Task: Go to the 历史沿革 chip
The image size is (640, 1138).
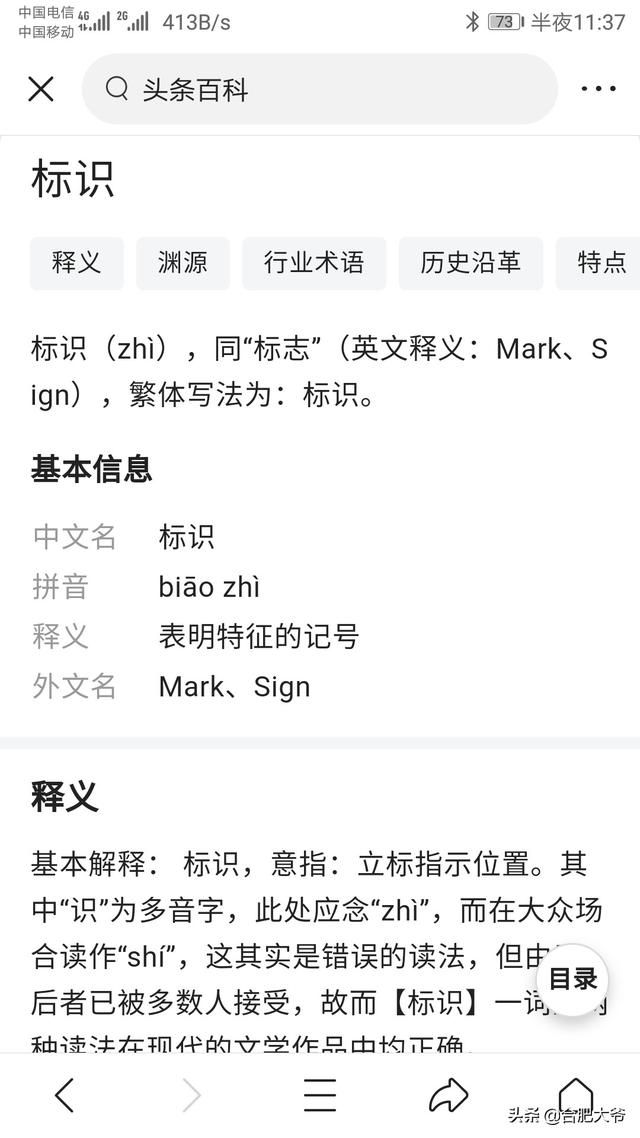Action: coord(471,263)
